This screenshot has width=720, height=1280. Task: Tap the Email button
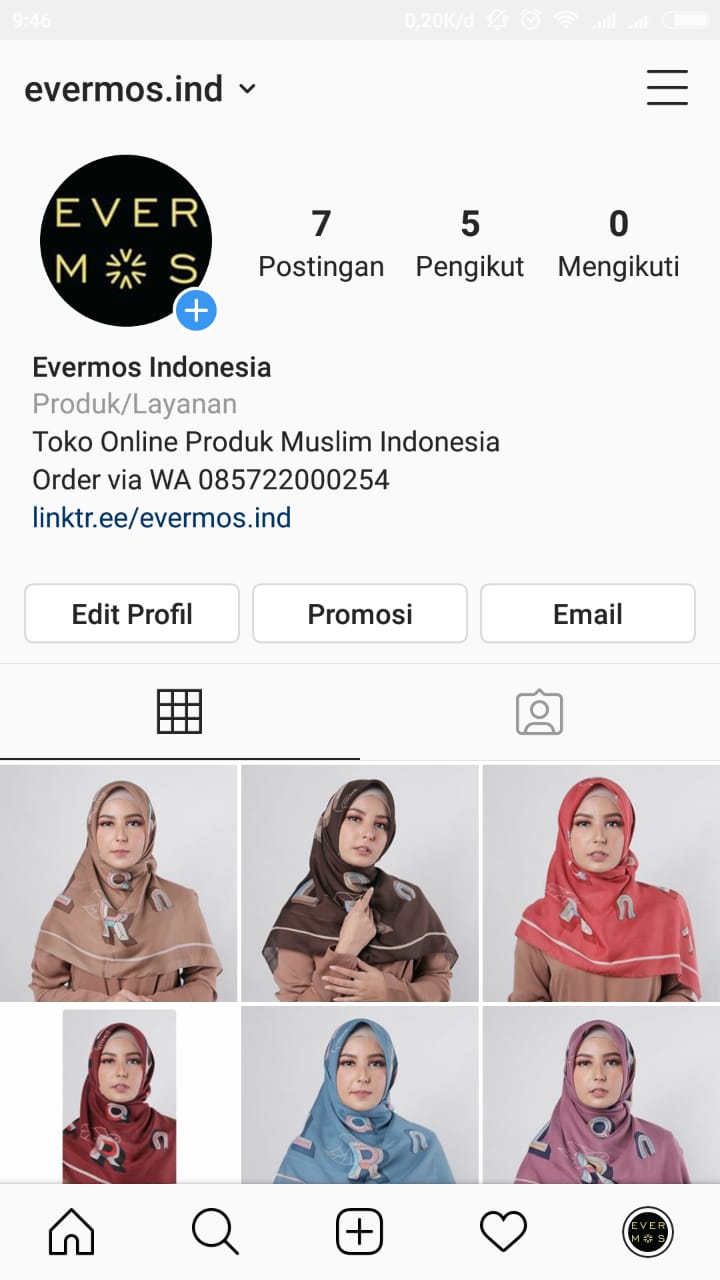click(x=588, y=613)
